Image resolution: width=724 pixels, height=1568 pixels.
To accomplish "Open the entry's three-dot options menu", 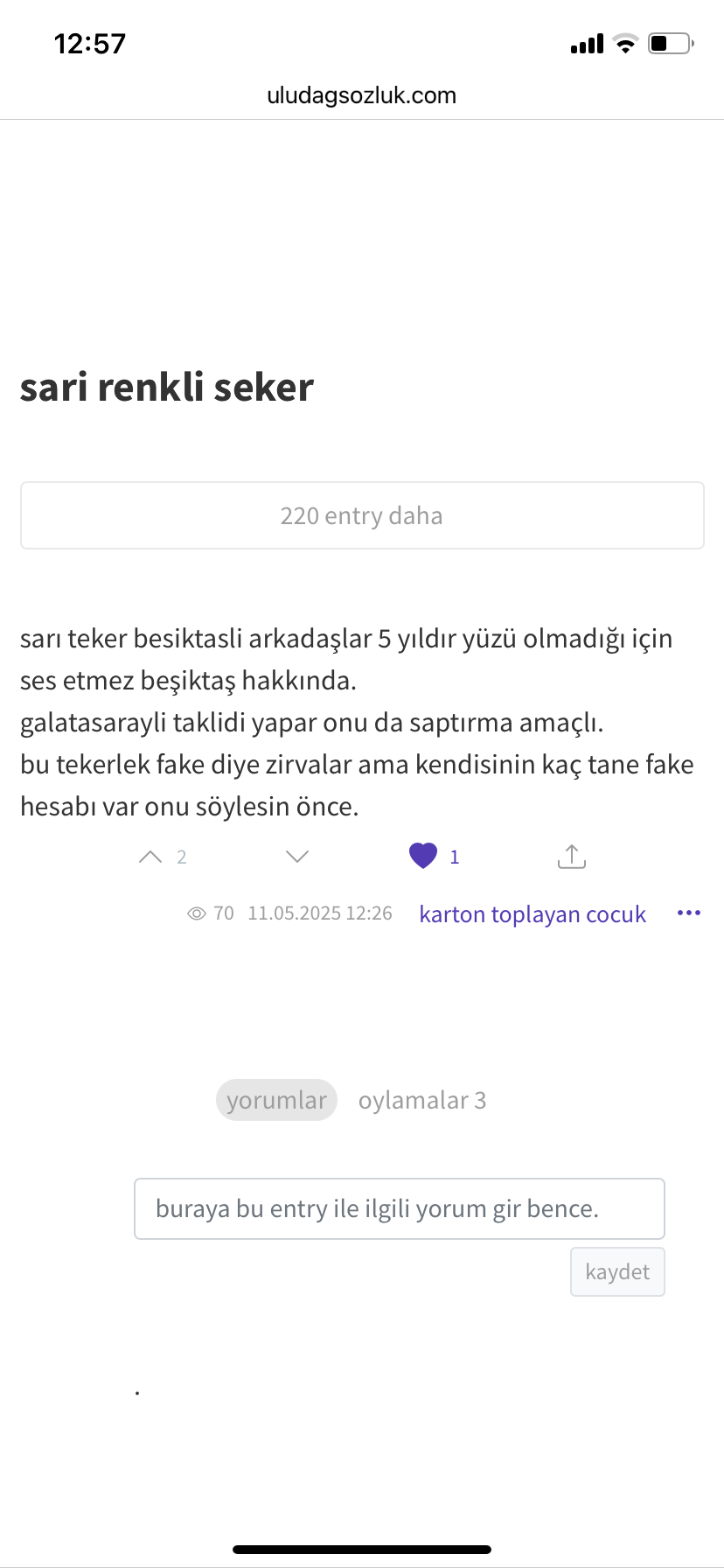I will click(x=688, y=913).
